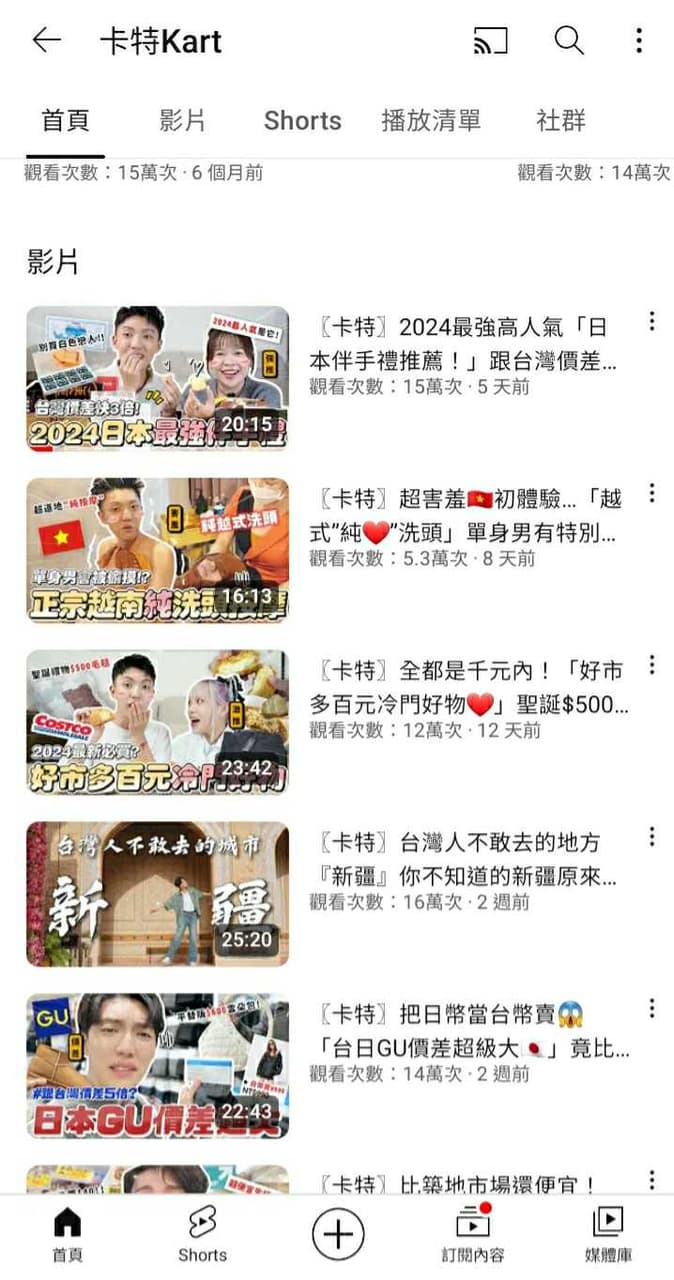Open the 媒體庫 library tab

pyautogui.click(x=607, y=1235)
